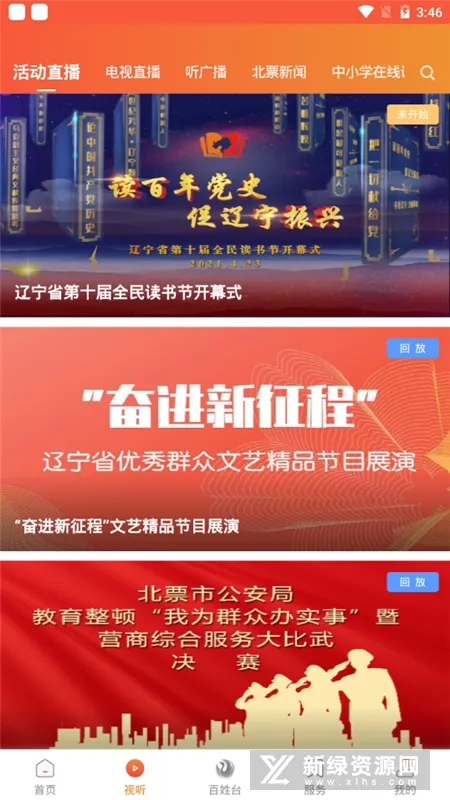
Task: Open the 服务 bottom tab
Action: tap(315, 777)
